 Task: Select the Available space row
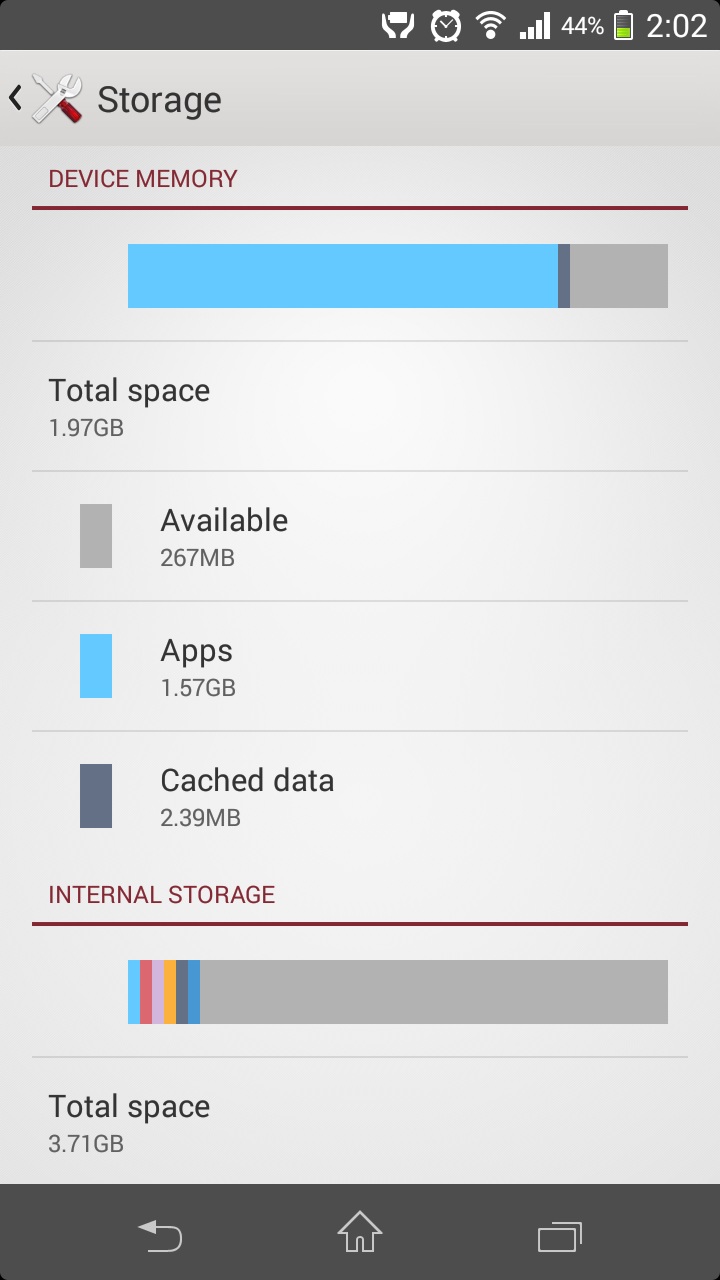coord(360,536)
